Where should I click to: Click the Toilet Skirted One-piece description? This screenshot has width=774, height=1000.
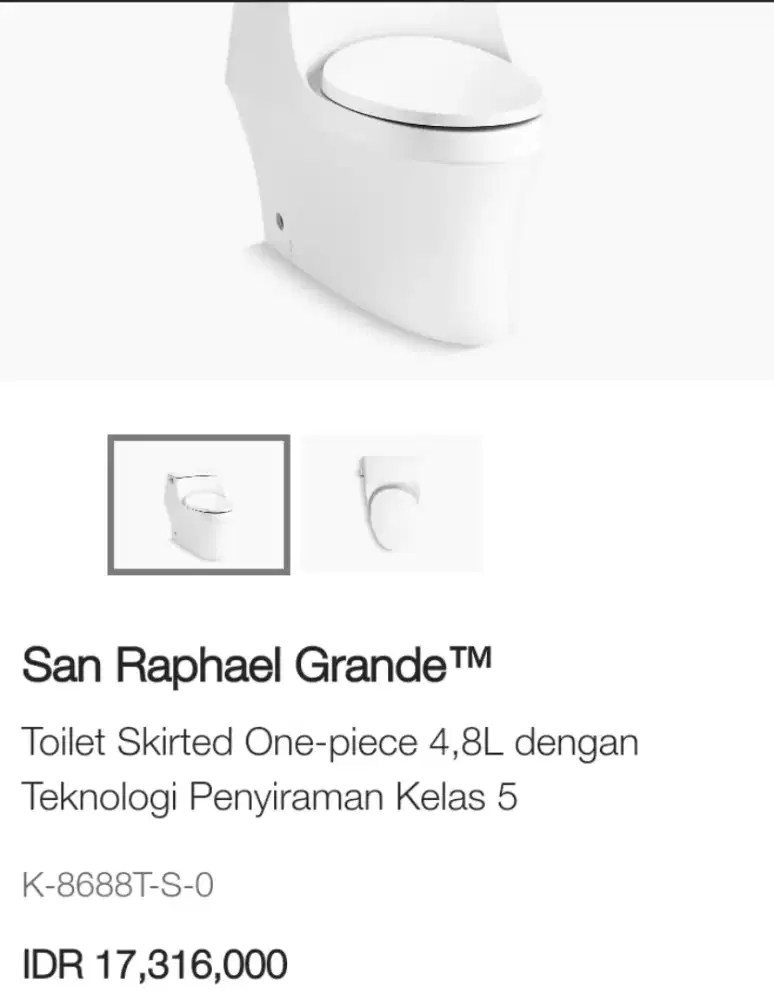coord(330,743)
